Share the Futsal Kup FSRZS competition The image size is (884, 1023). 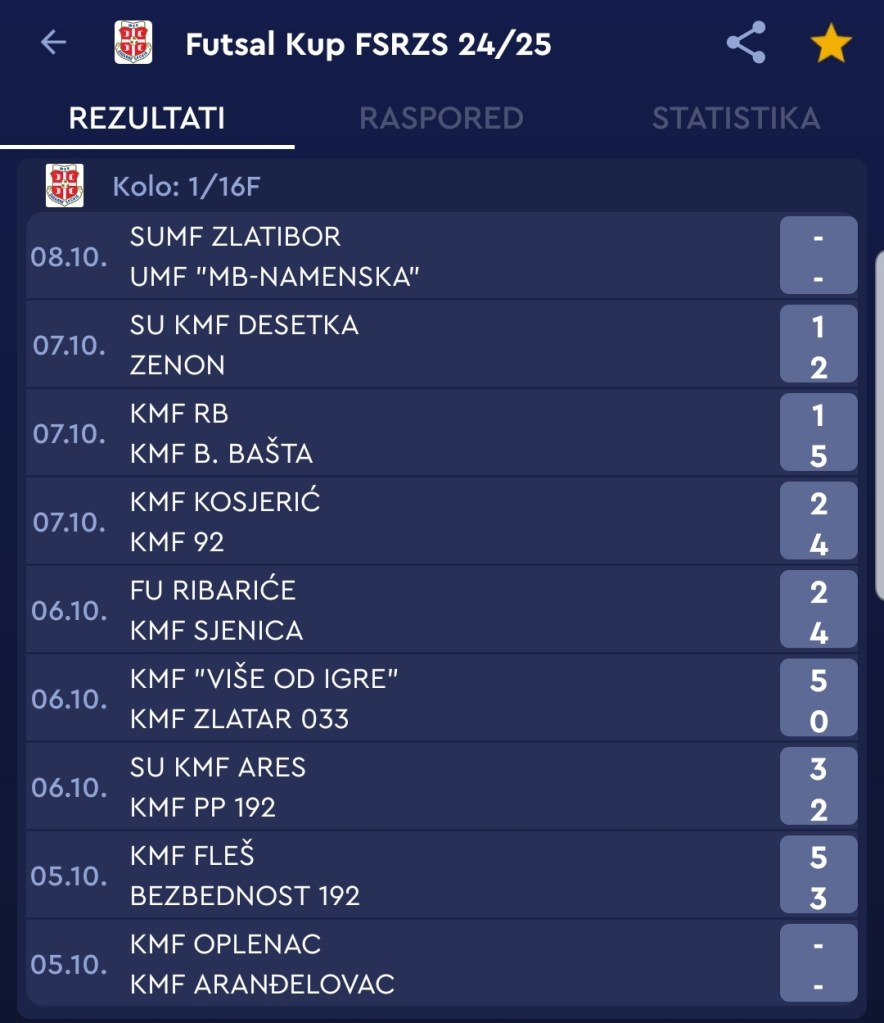click(x=745, y=44)
